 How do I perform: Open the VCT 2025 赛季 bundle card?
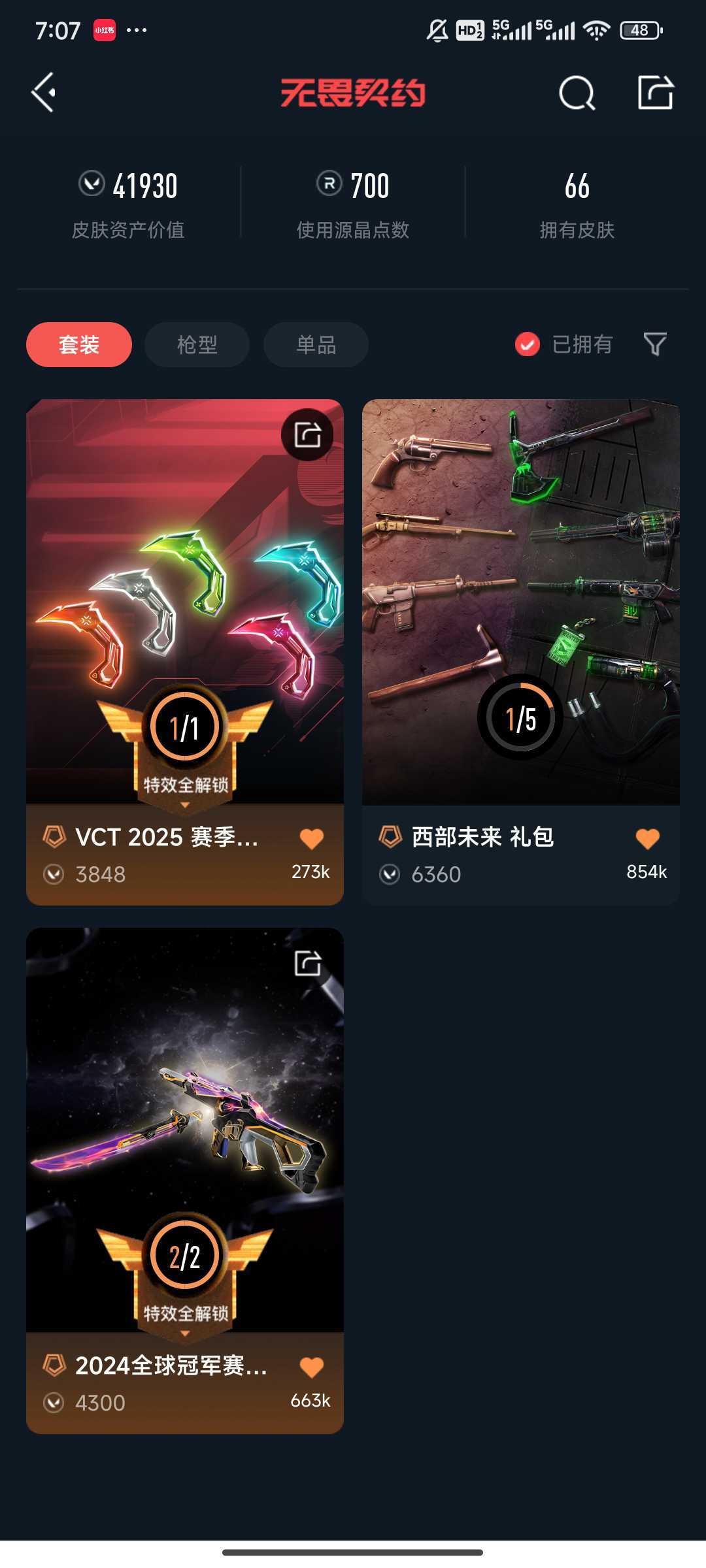[185, 652]
